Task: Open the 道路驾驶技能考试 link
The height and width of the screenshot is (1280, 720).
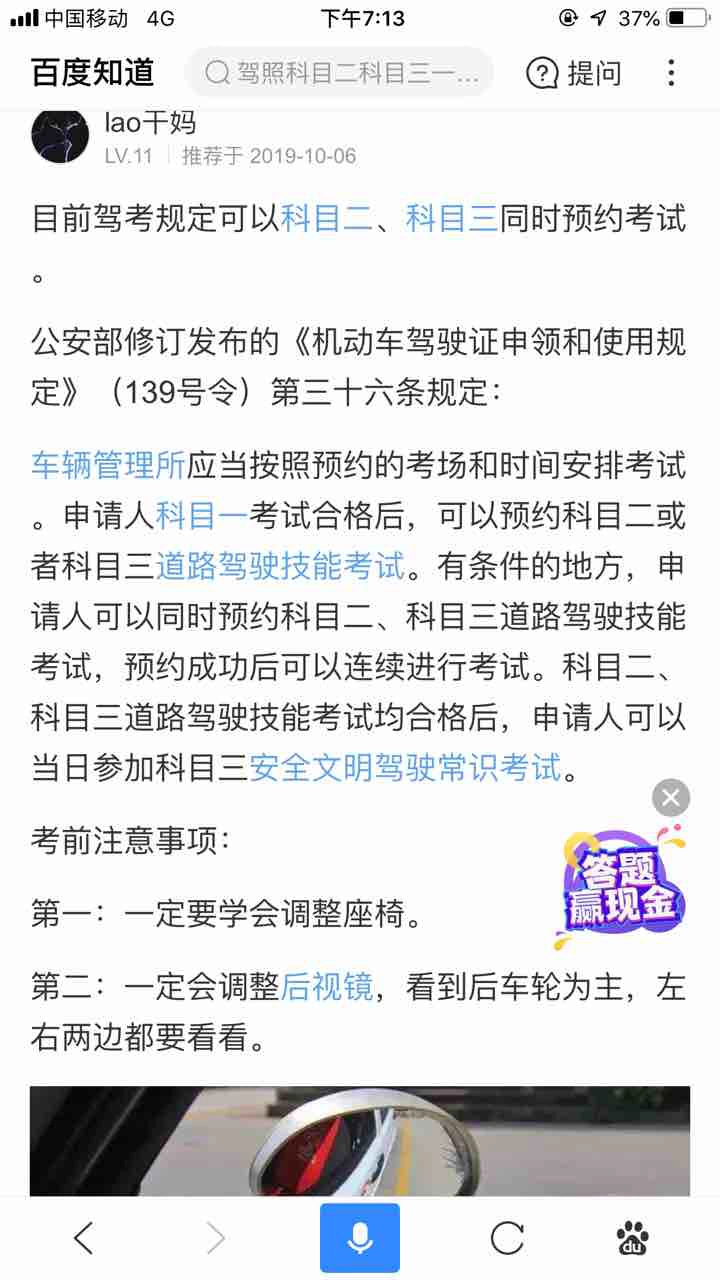Action: point(280,567)
